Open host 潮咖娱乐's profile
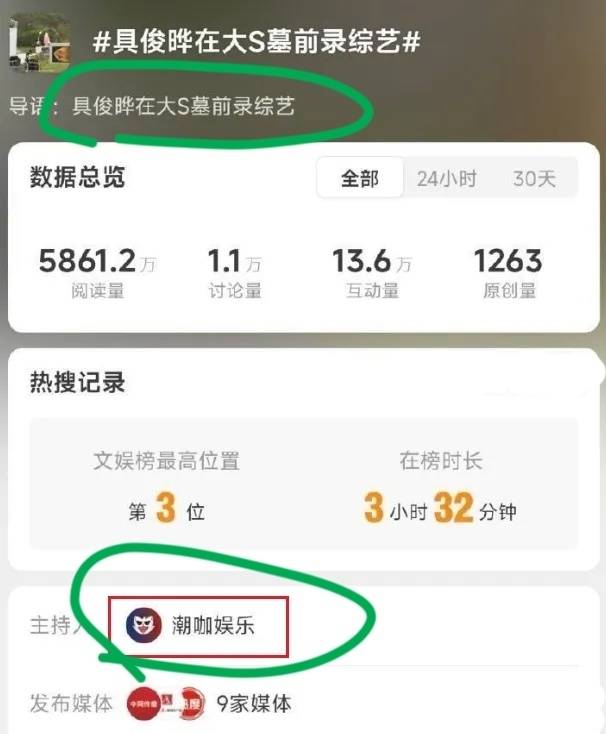Image resolution: width=606 pixels, height=734 pixels. click(198, 627)
